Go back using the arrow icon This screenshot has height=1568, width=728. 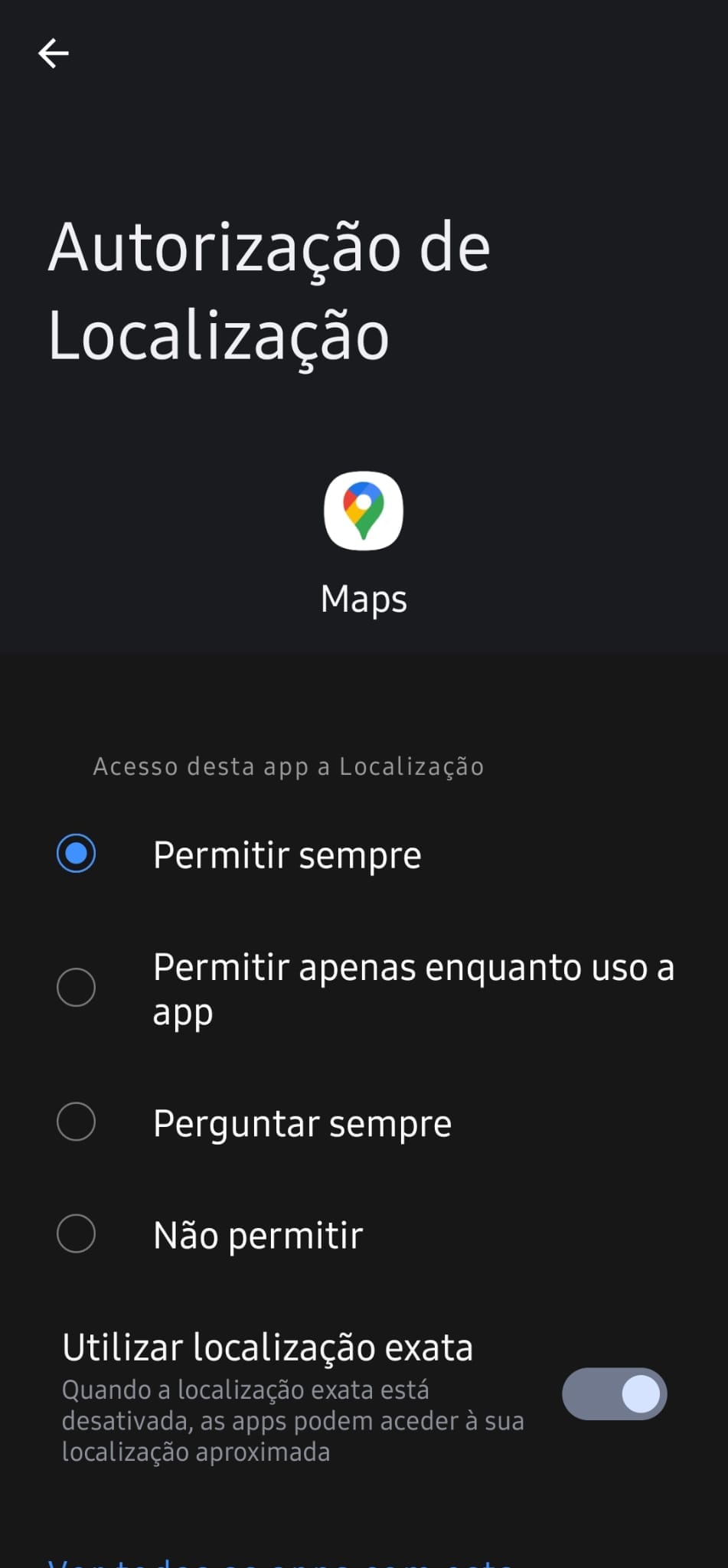54,54
